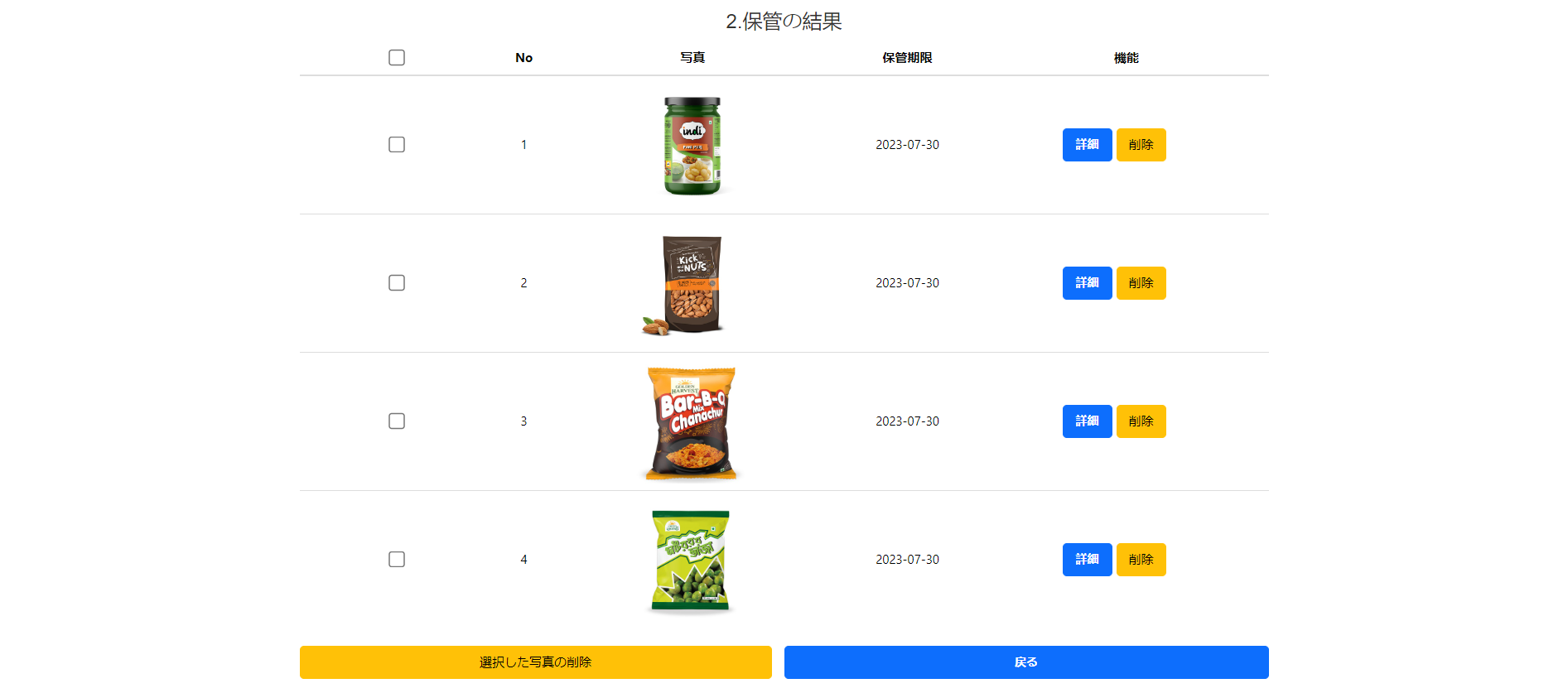The width and height of the screenshot is (1568, 693).
Task: Check the box for item No 4
Action: tap(397, 560)
